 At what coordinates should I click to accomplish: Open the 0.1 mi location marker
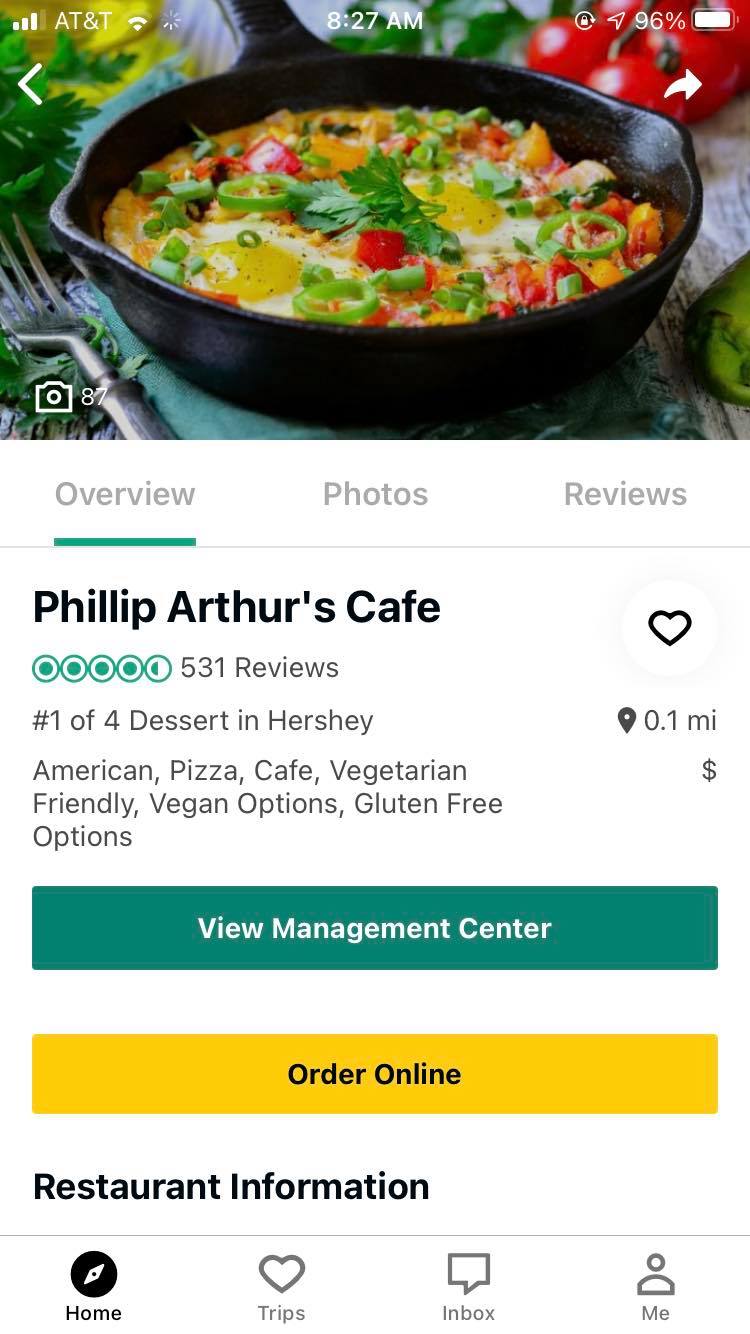tap(667, 720)
